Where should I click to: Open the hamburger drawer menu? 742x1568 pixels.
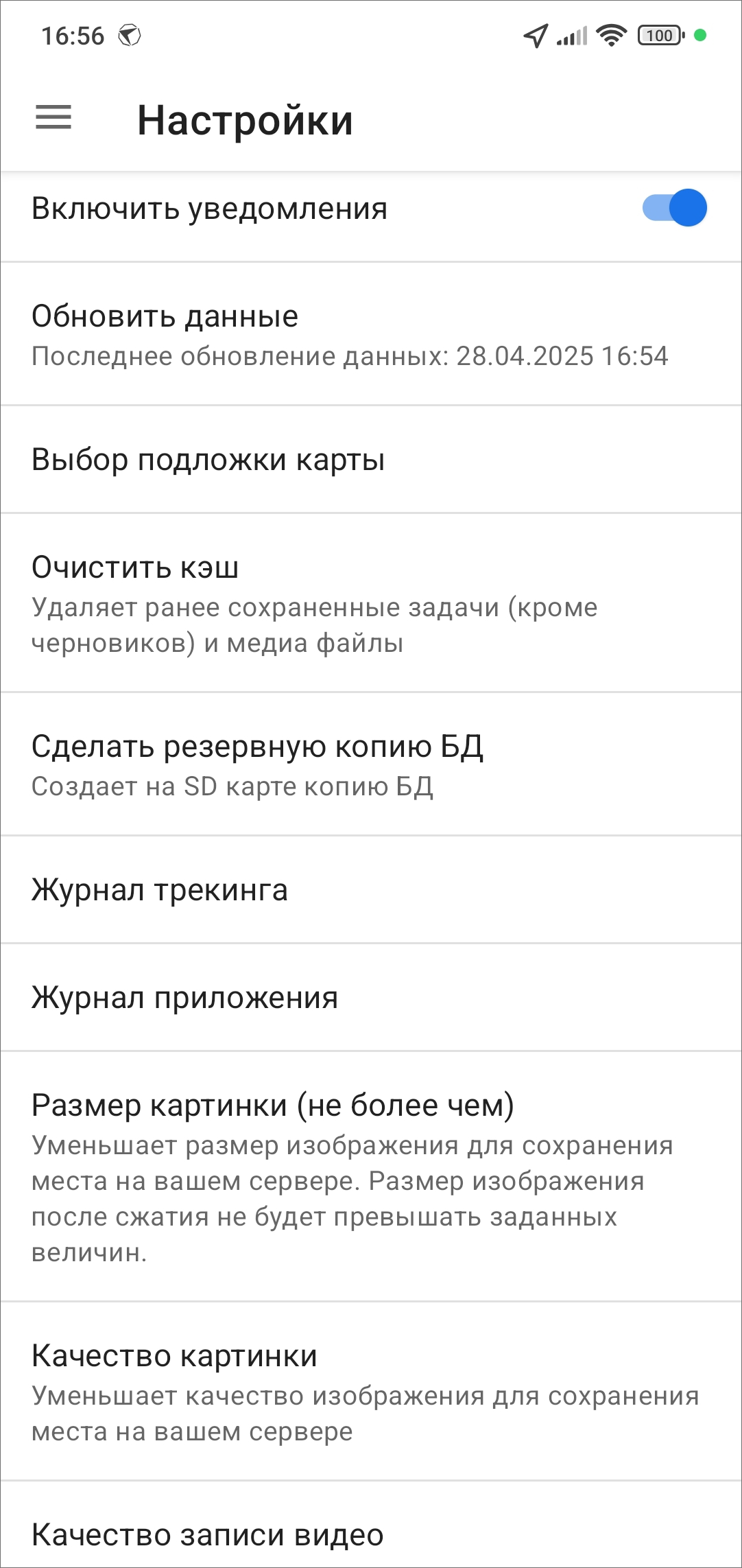point(53,117)
